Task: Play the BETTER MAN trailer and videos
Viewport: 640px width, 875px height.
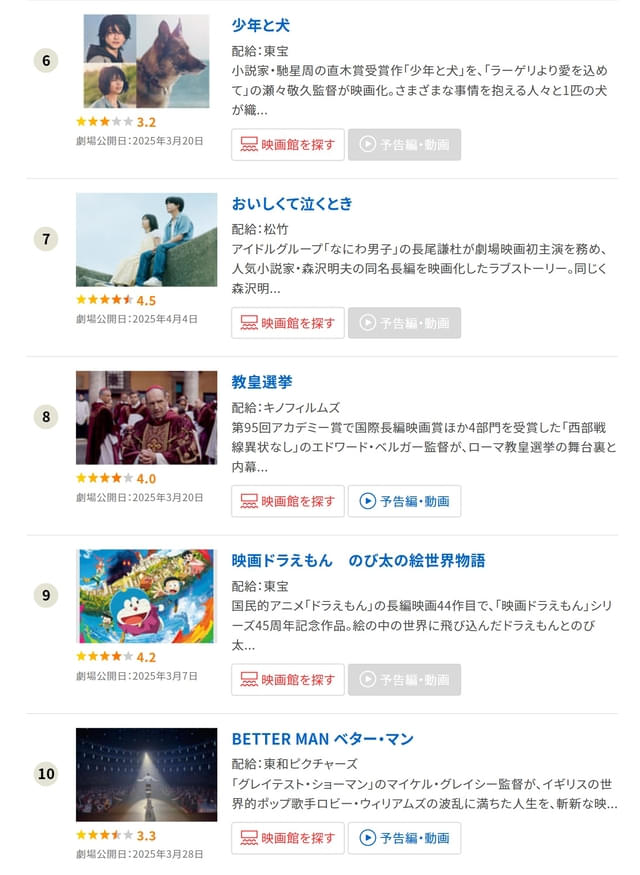Action: coord(404,838)
